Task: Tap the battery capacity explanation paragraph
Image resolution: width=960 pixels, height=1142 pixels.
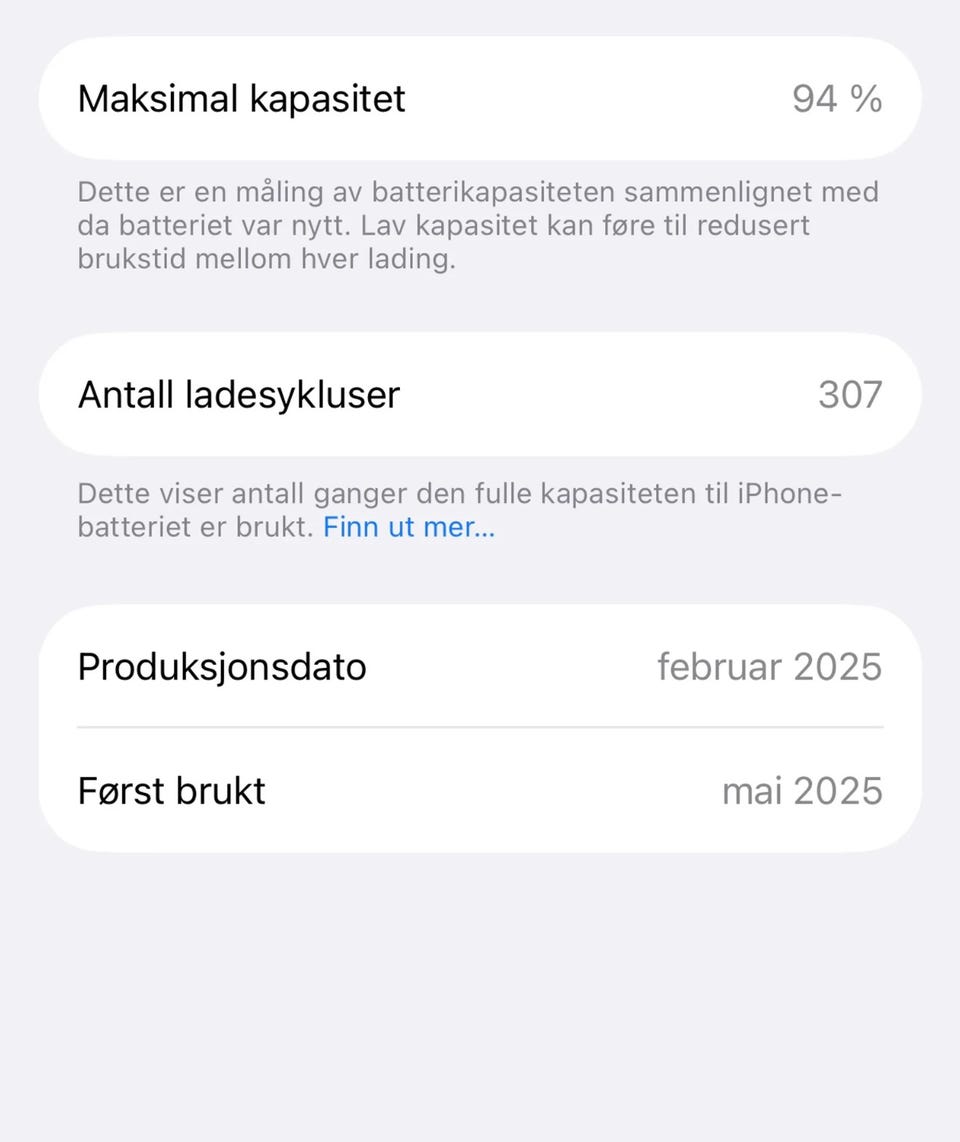Action: pos(480,225)
